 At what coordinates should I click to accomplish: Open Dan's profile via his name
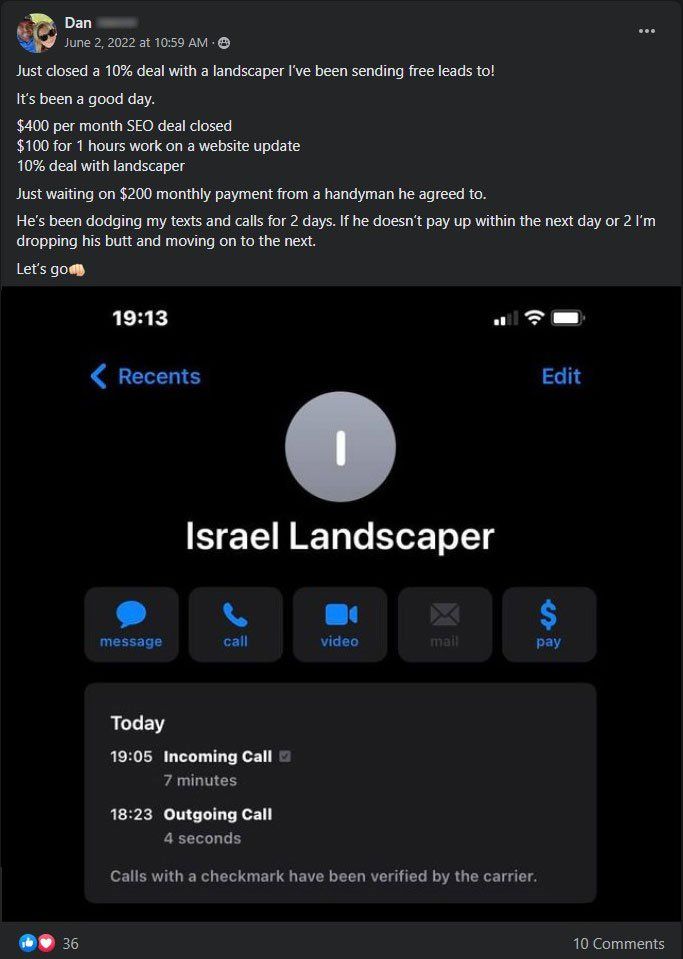[x=78, y=23]
